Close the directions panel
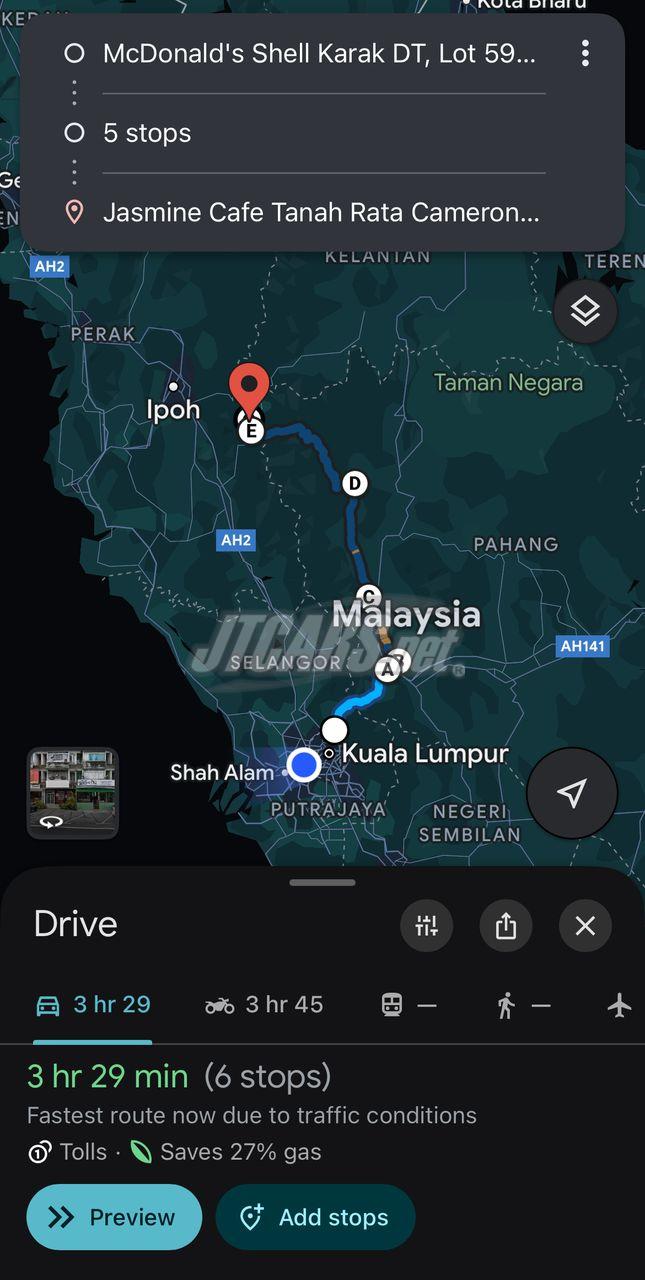The height and width of the screenshot is (1280, 645). coord(585,926)
